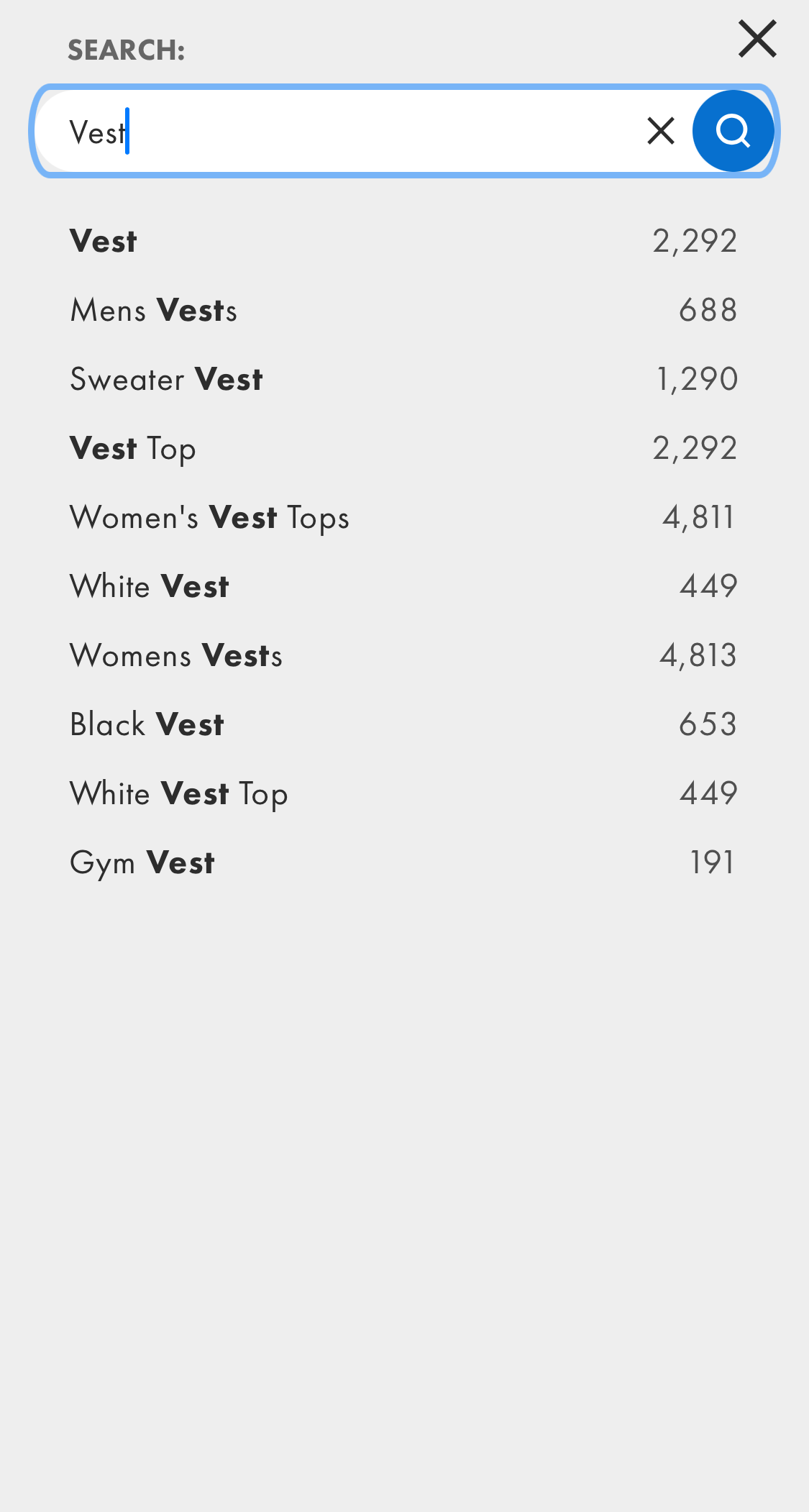
Task: Click the 688 count beside Mens Vests
Action: pyautogui.click(x=709, y=309)
